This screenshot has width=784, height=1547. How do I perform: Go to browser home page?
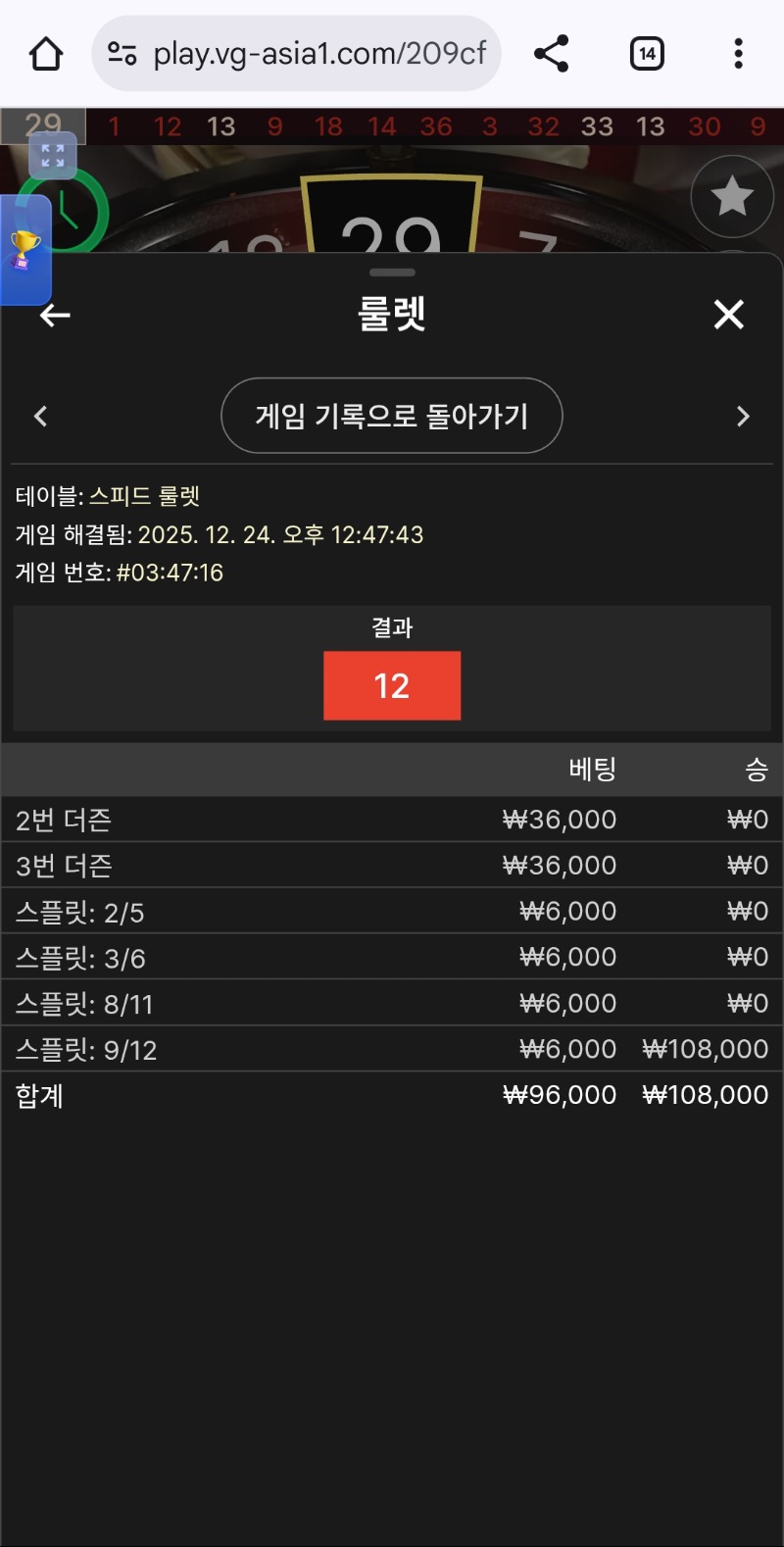[x=46, y=54]
